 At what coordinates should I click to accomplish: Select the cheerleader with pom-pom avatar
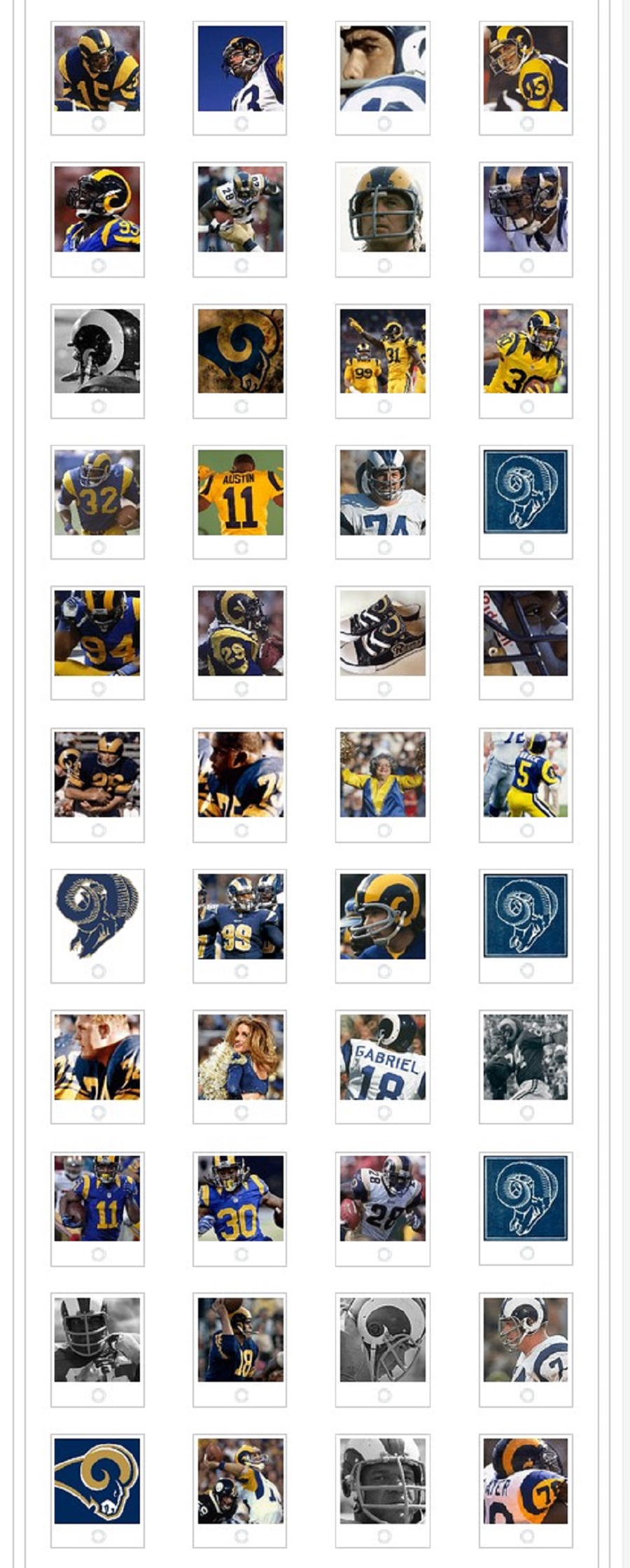pos(240,1057)
